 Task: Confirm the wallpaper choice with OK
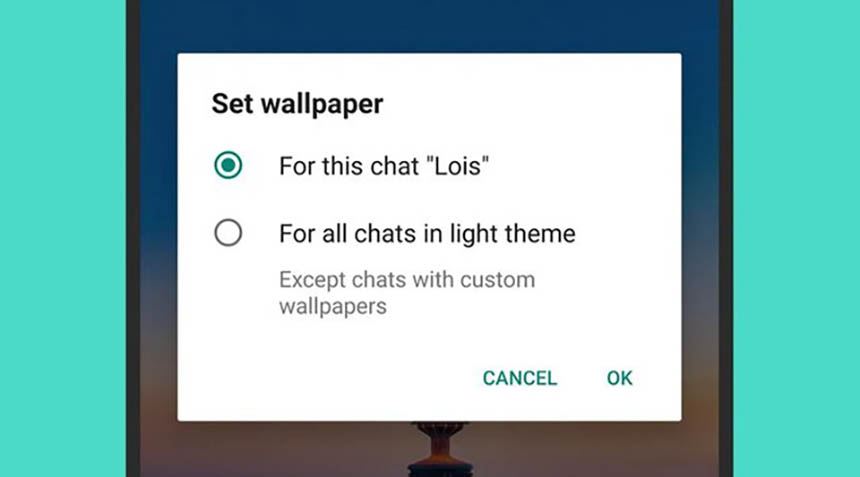[x=619, y=378]
